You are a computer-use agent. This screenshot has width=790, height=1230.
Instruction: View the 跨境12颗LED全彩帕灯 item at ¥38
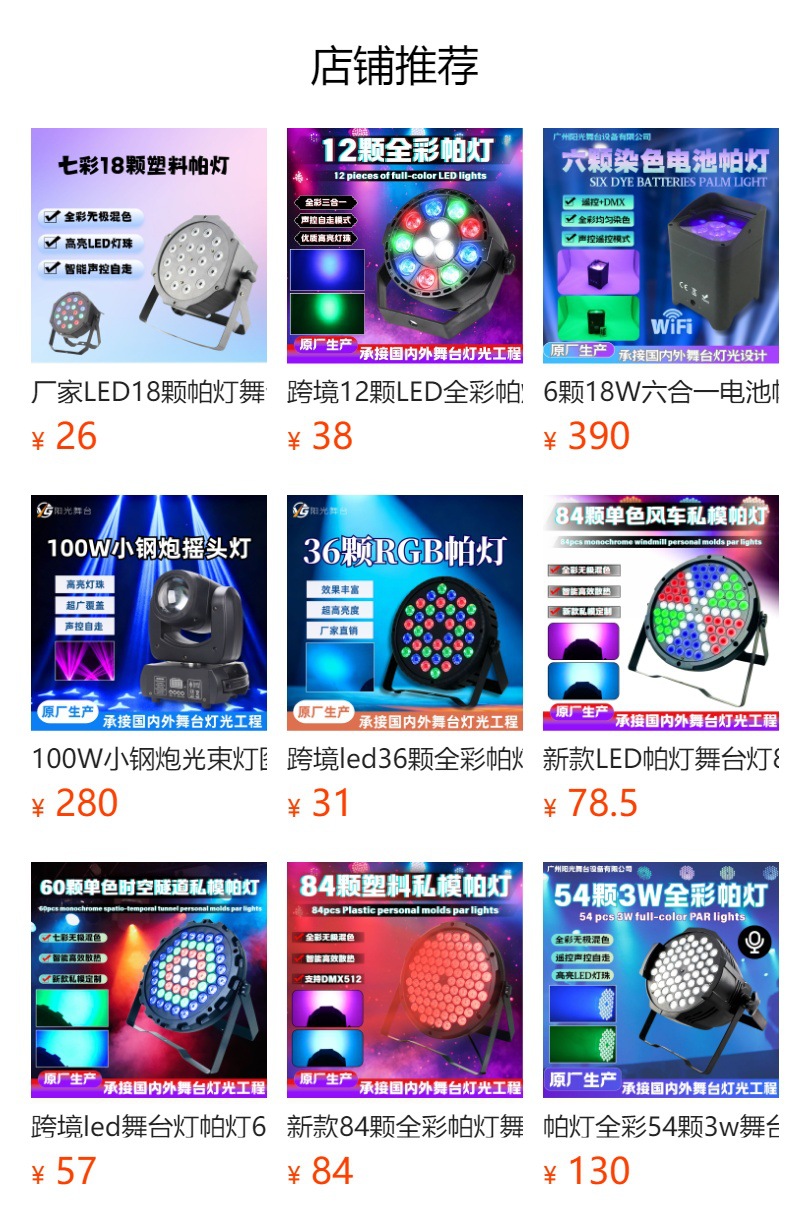(x=405, y=292)
